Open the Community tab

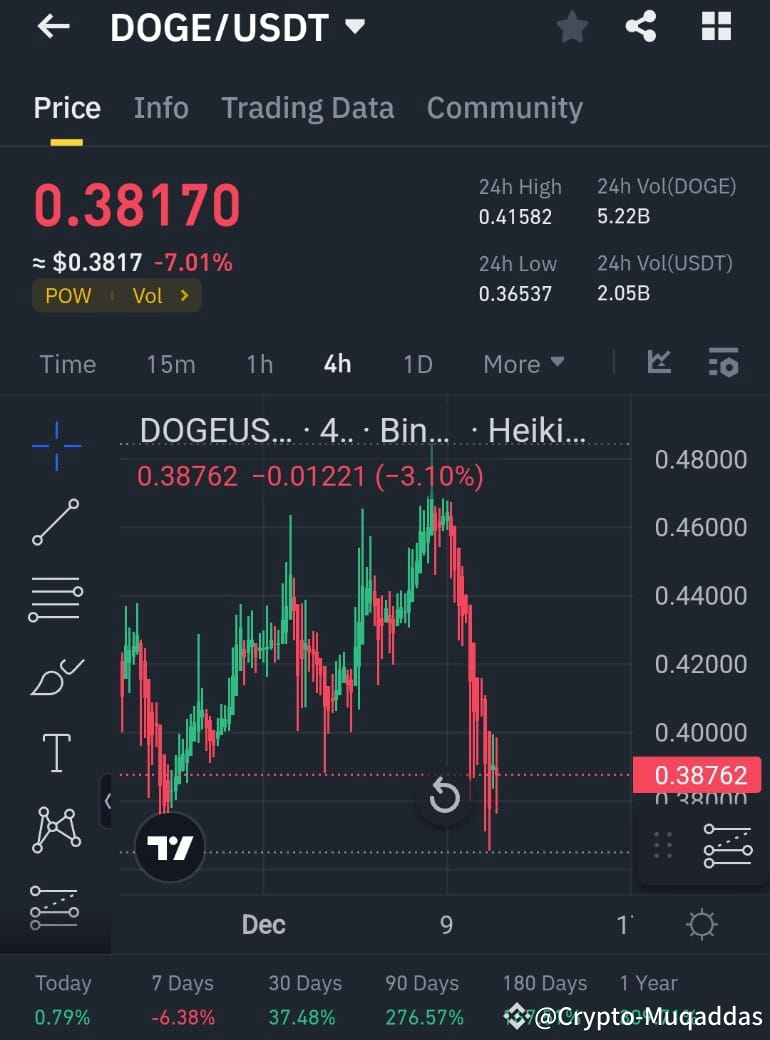(x=504, y=108)
